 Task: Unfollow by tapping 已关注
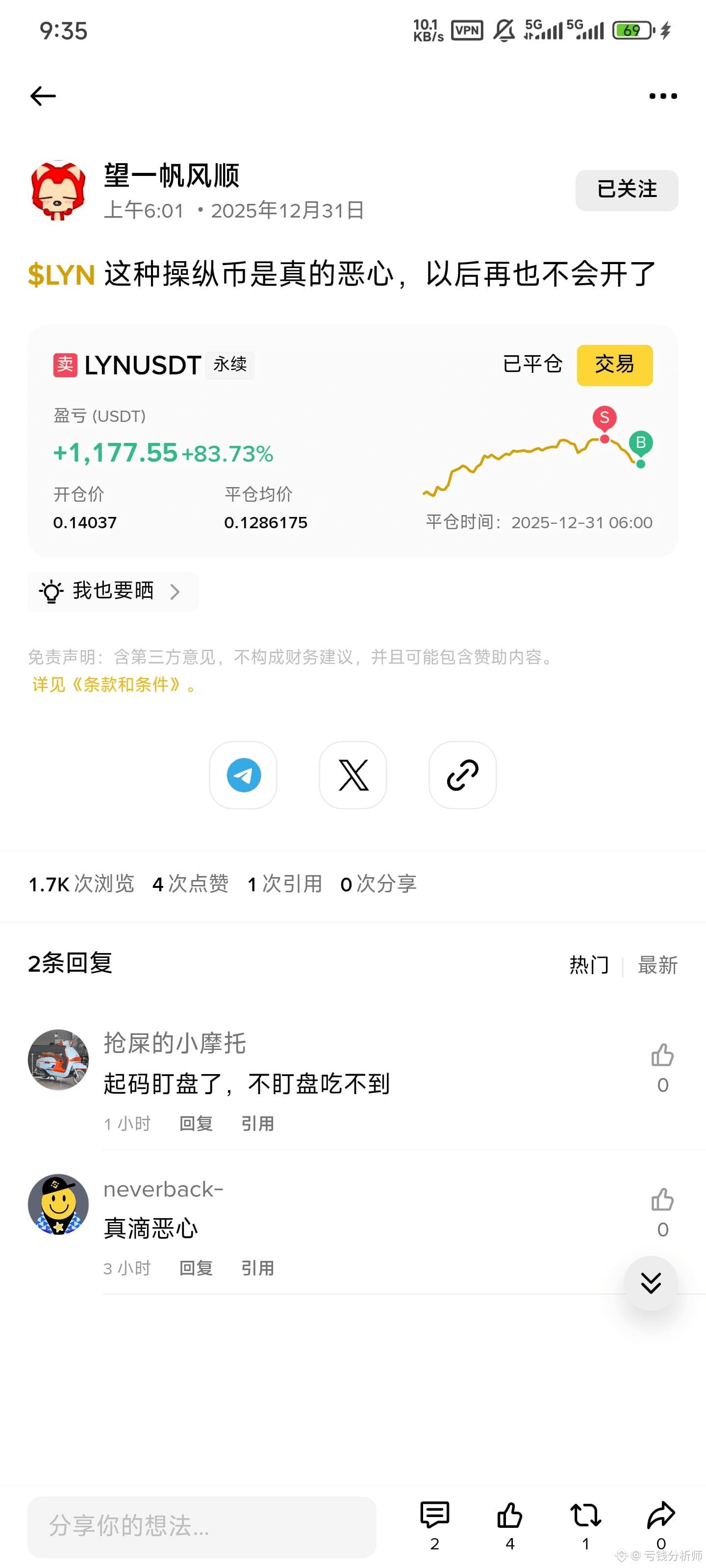[x=626, y=190]
